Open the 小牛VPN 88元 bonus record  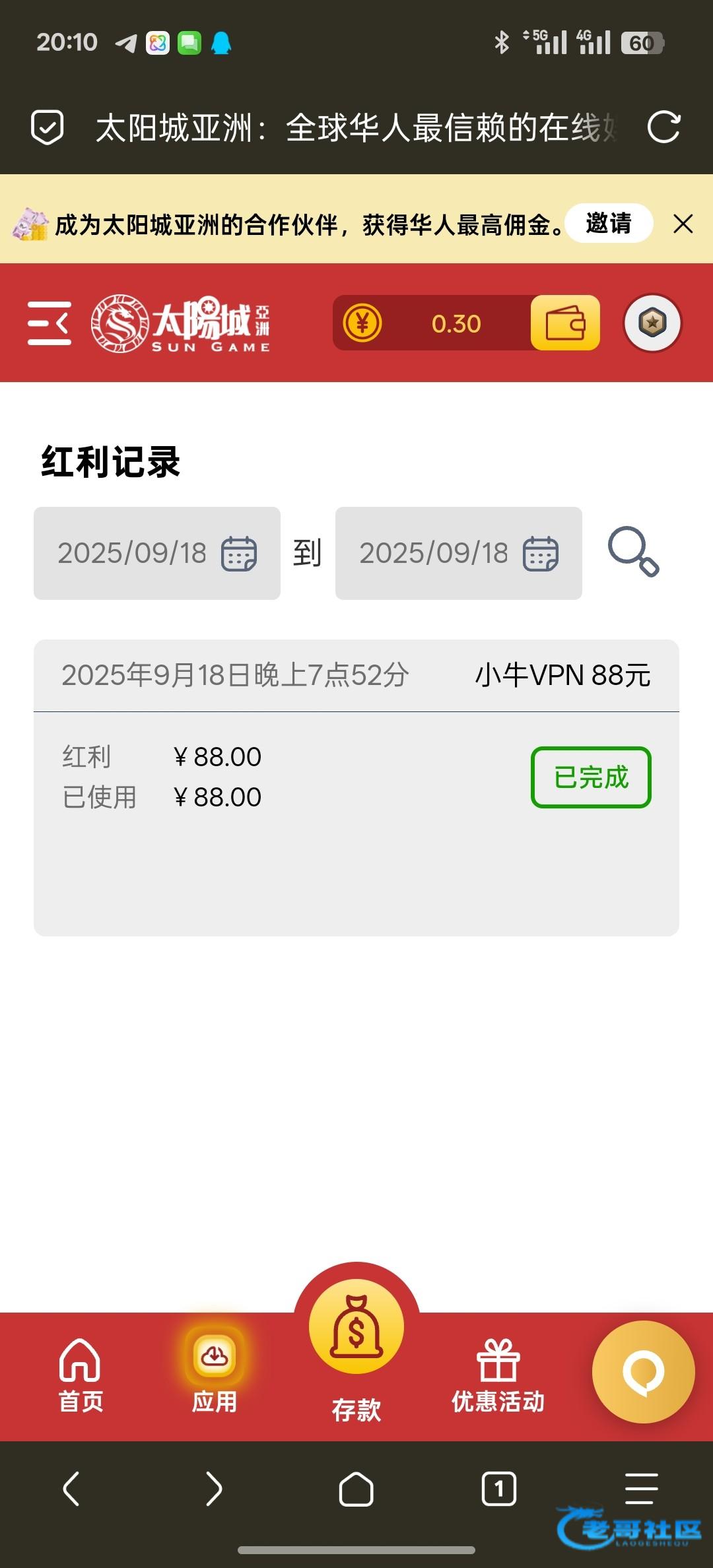562,675
